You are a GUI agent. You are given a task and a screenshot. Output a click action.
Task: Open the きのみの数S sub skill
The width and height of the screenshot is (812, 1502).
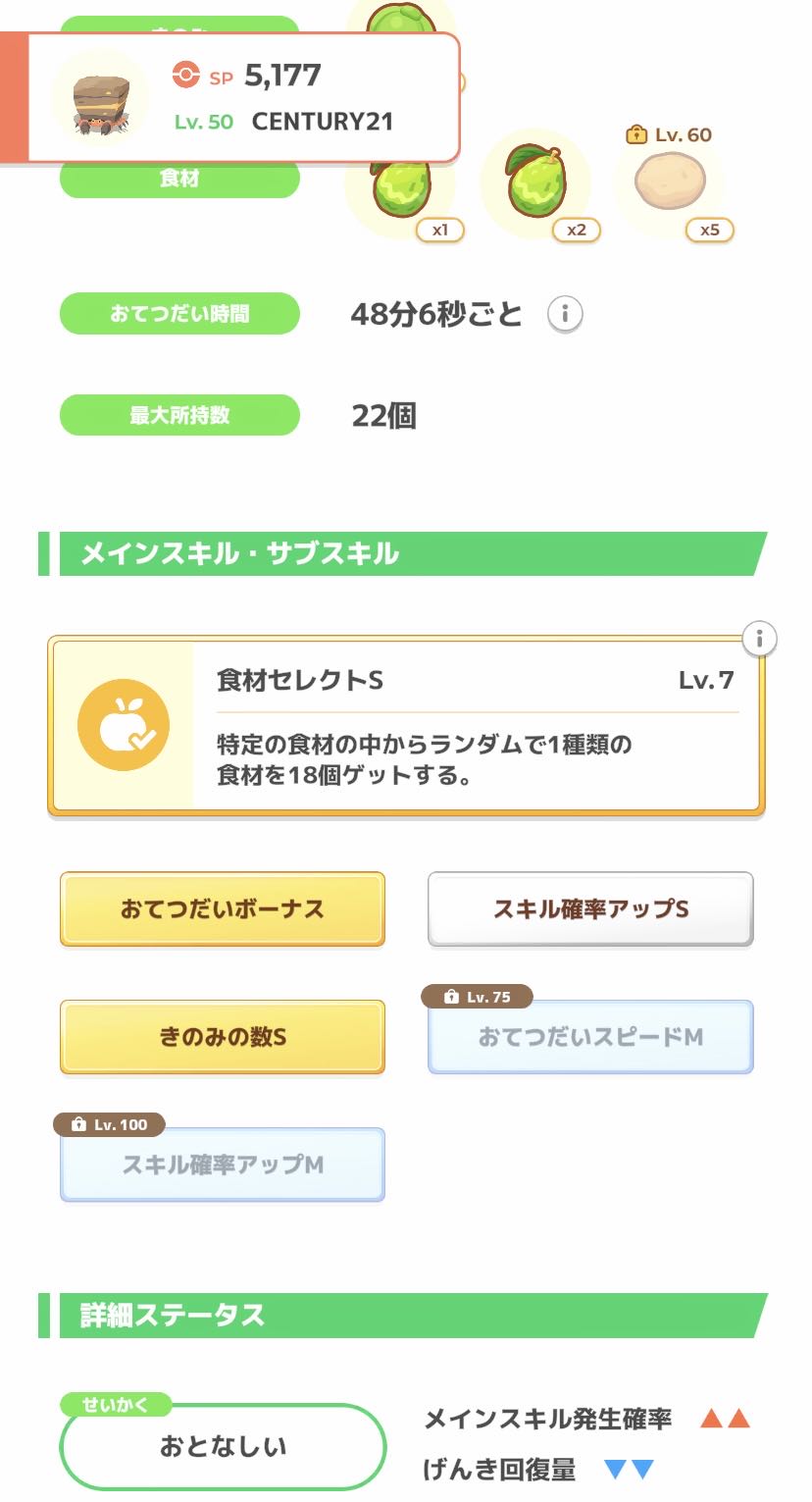223,1037
